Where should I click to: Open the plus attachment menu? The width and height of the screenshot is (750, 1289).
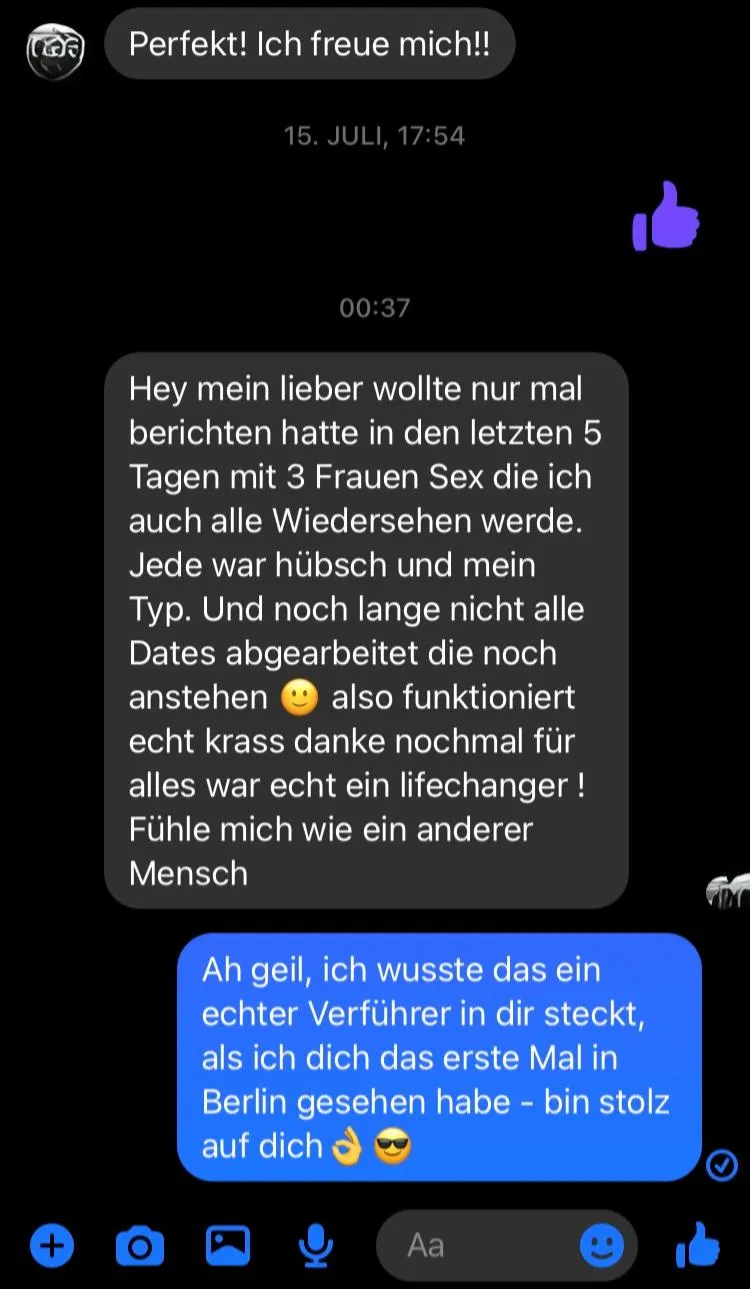[52, 1246]
